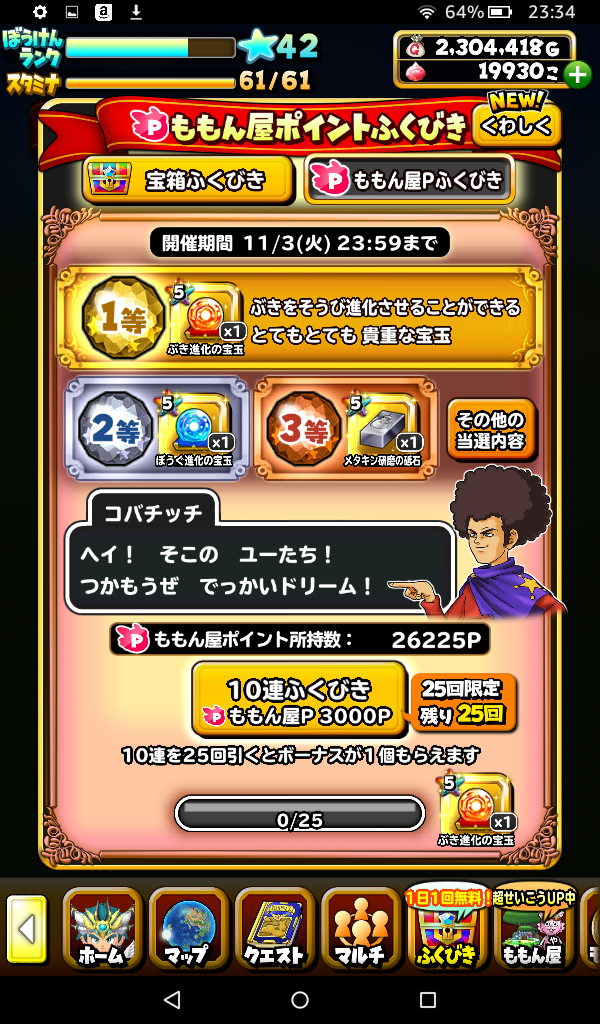600x1024 pixels.
Task: View その他の当選内容 prize list
Action: pos(491,430)
